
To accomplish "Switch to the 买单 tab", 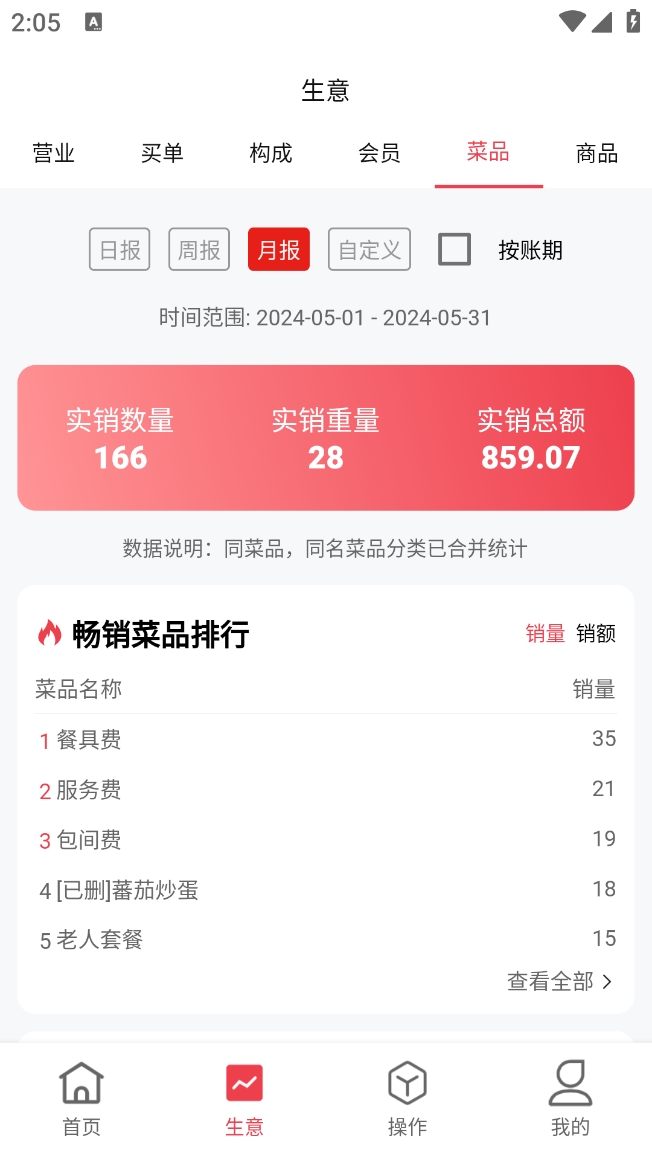I will point(162,153).
